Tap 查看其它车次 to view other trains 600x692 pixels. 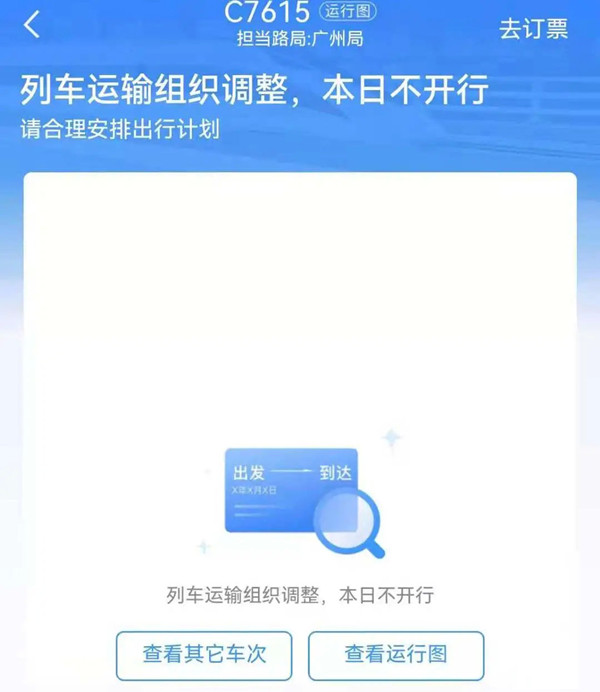[204, 655]
